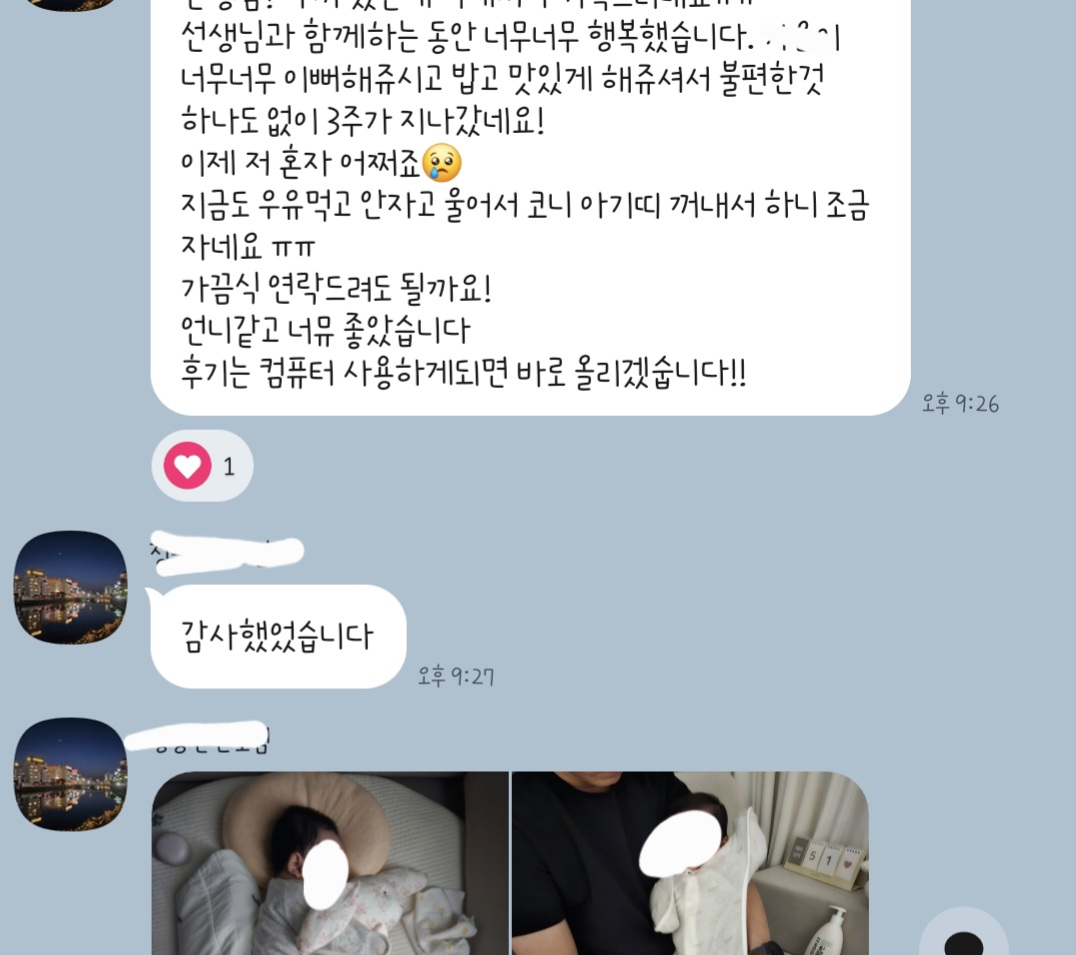Open the photo of baby lying on pillow
Viewport: 1076px width, 955px height.
point(330,864)
